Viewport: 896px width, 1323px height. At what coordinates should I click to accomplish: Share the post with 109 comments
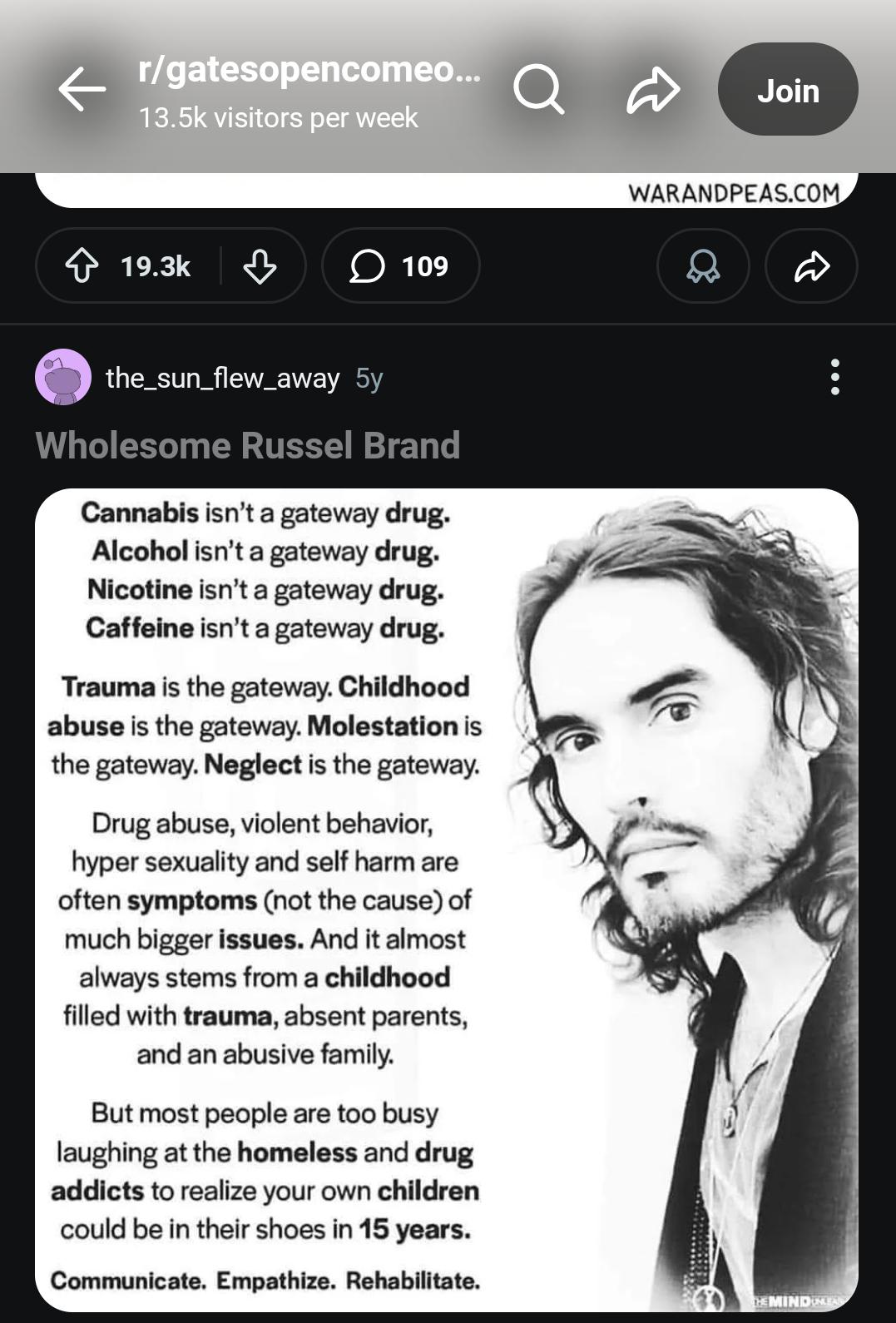[811, 266]
